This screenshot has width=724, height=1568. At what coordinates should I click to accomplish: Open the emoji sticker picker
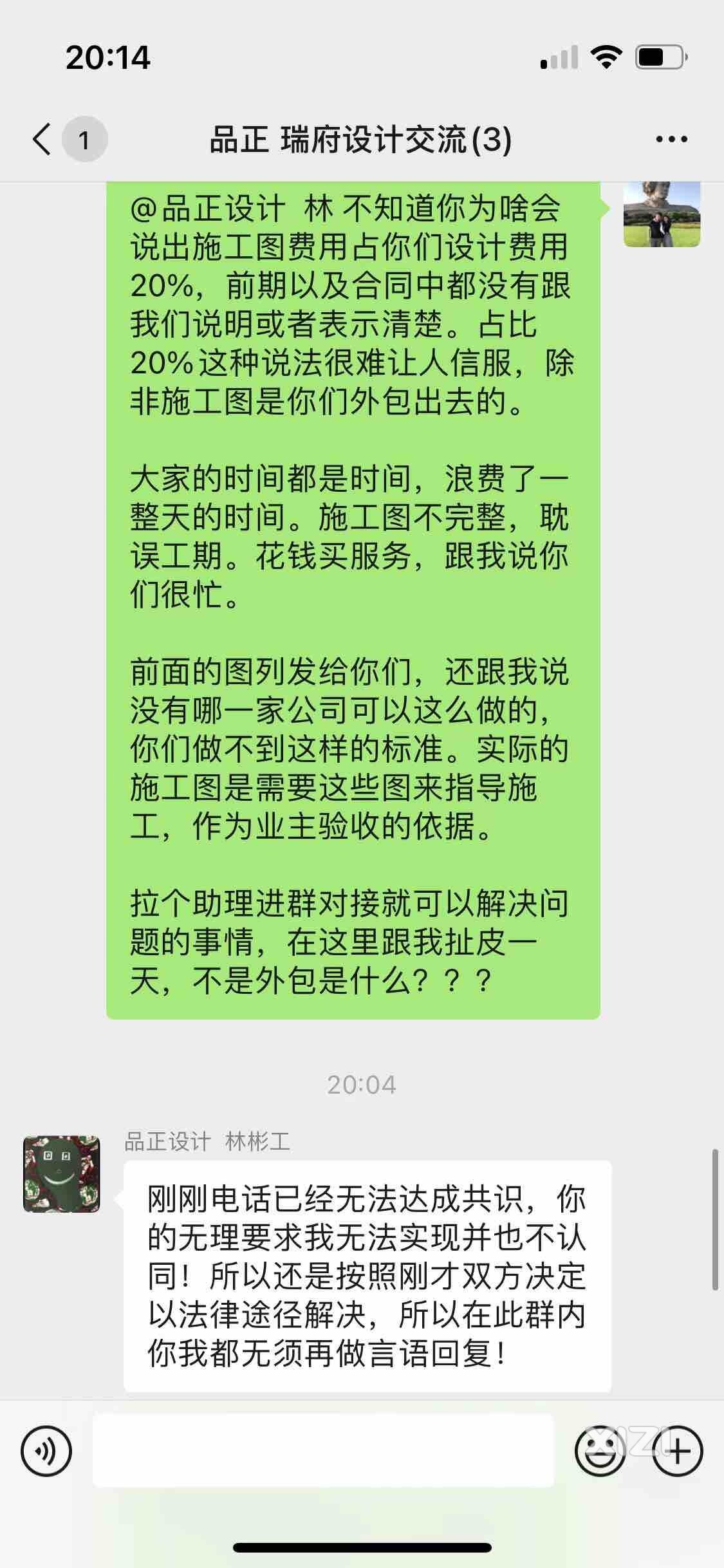tap(599, 1451)
